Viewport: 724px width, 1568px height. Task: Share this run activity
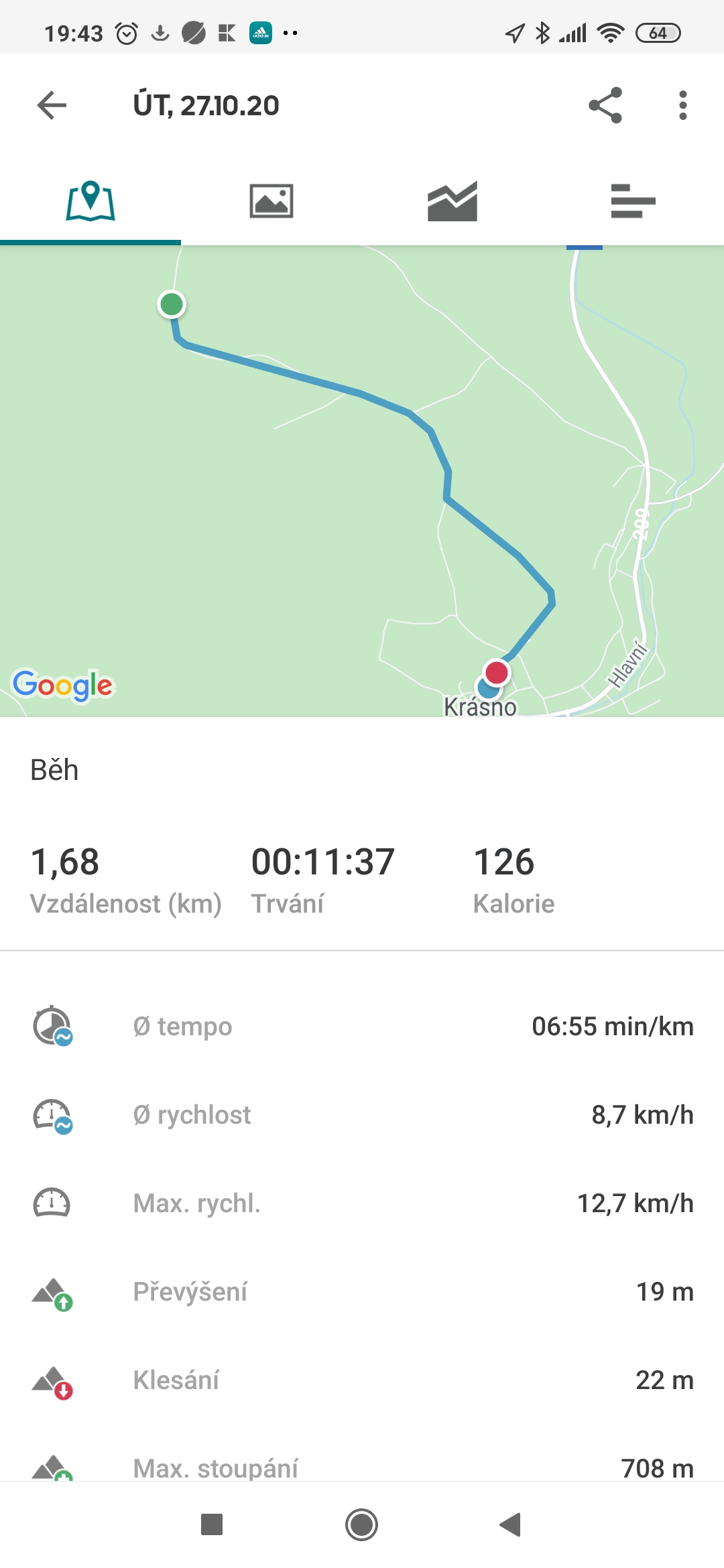(605, 105)
